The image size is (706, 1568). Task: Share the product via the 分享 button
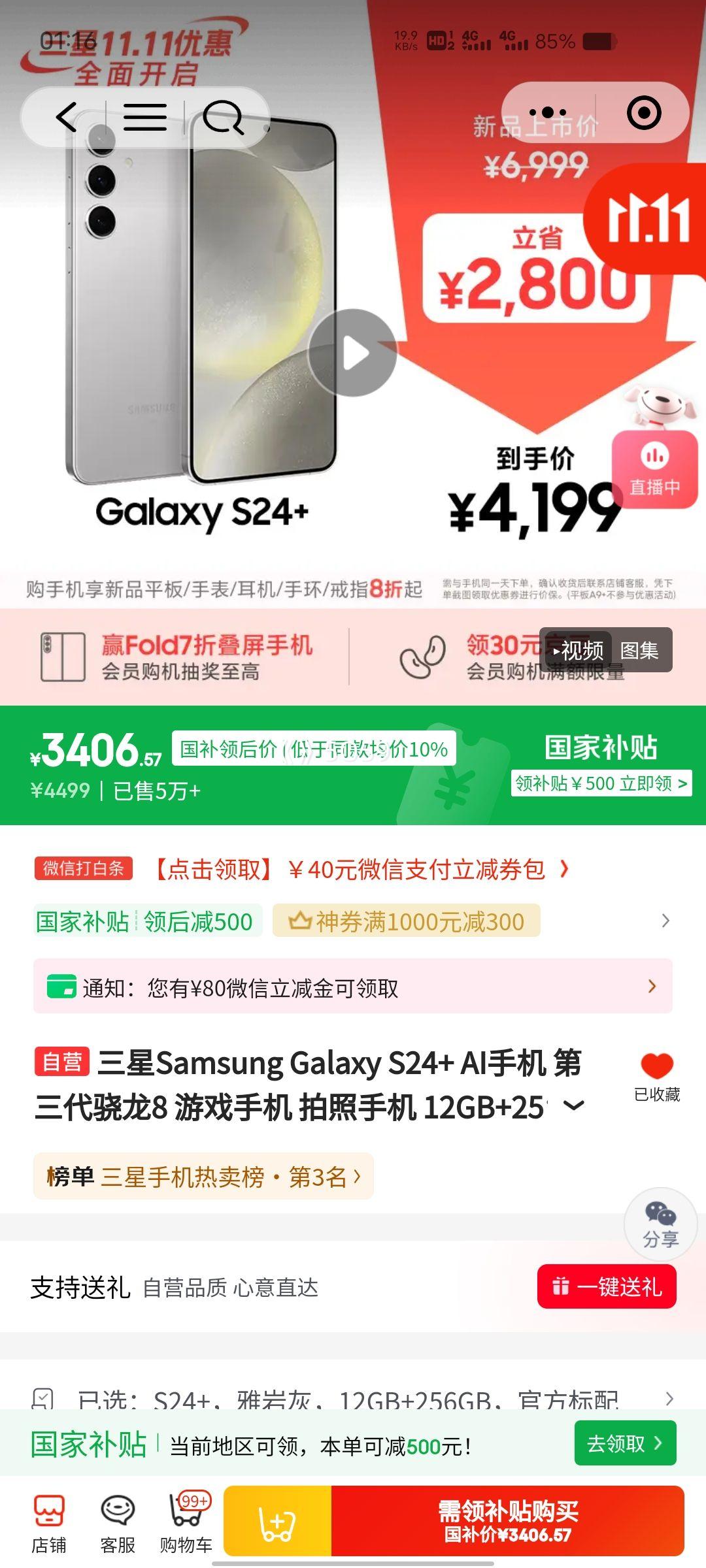click(660, 1224)
